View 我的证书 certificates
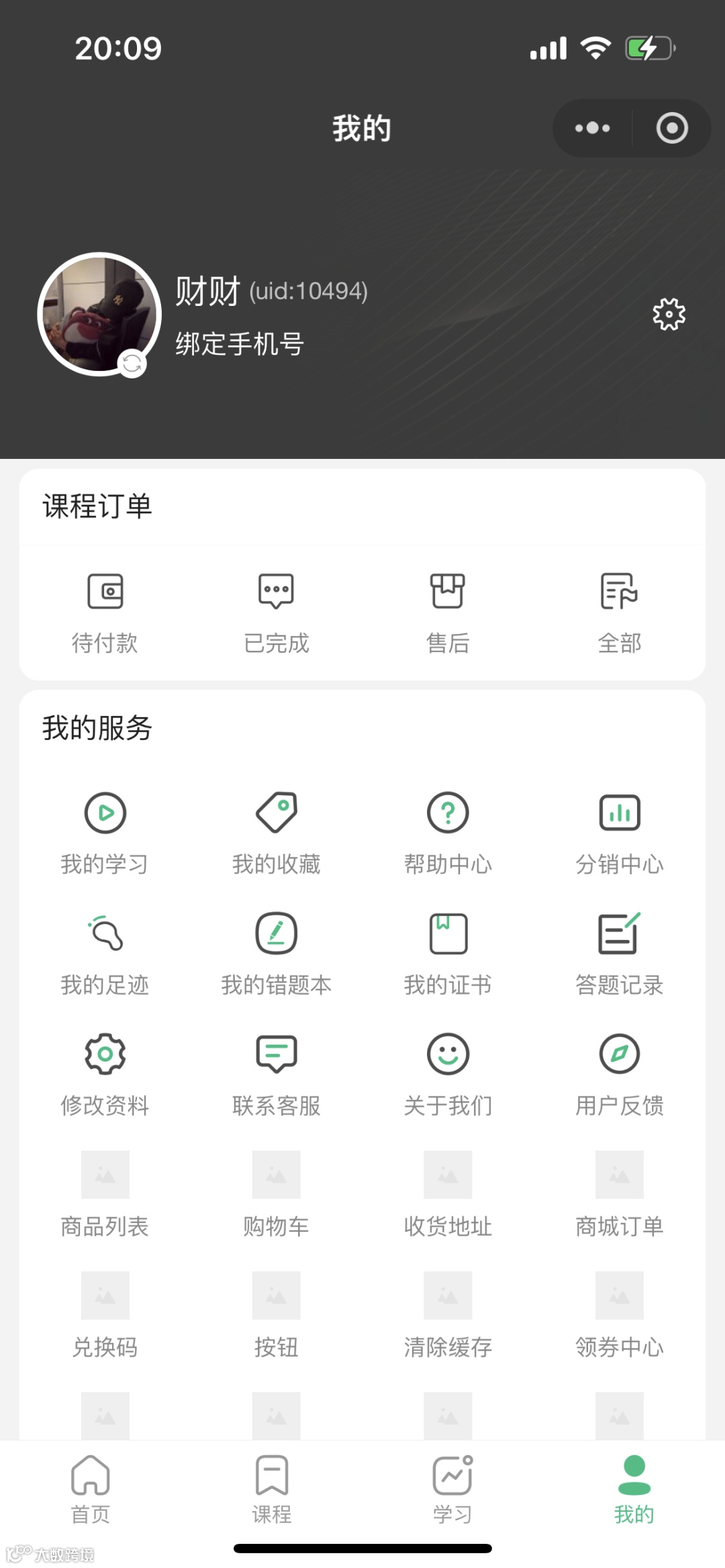The image size is (725, 1568). click(448, 954)
